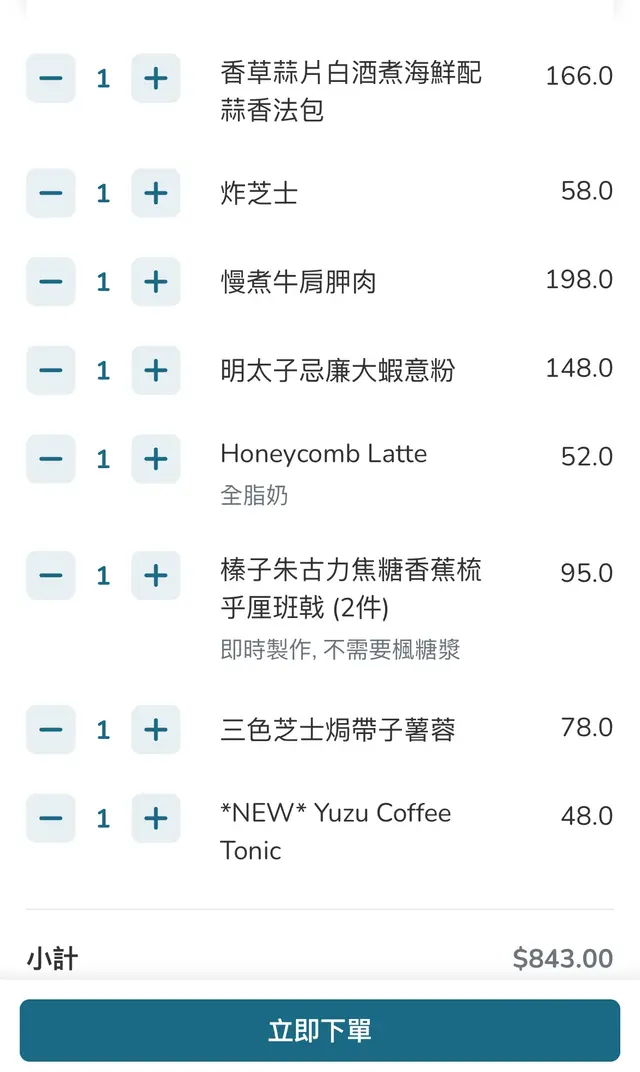
Task: Add one more 榛子朱古力焦糖香蕉梳乎厘班戟
Action: [156, 575]
